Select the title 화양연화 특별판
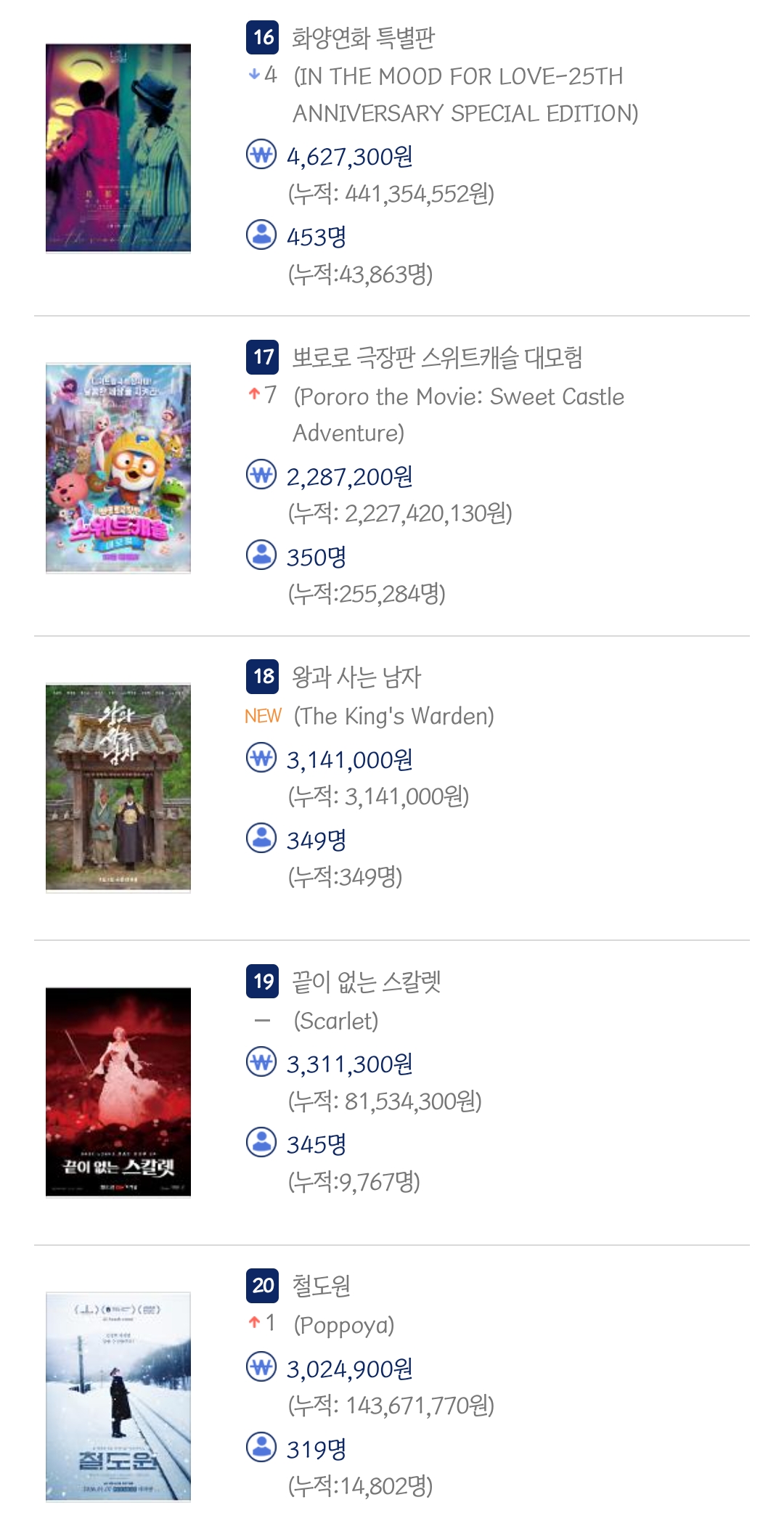Image resolution: width=784 pixels, height=1529 pixels. [x=363, y=38]
